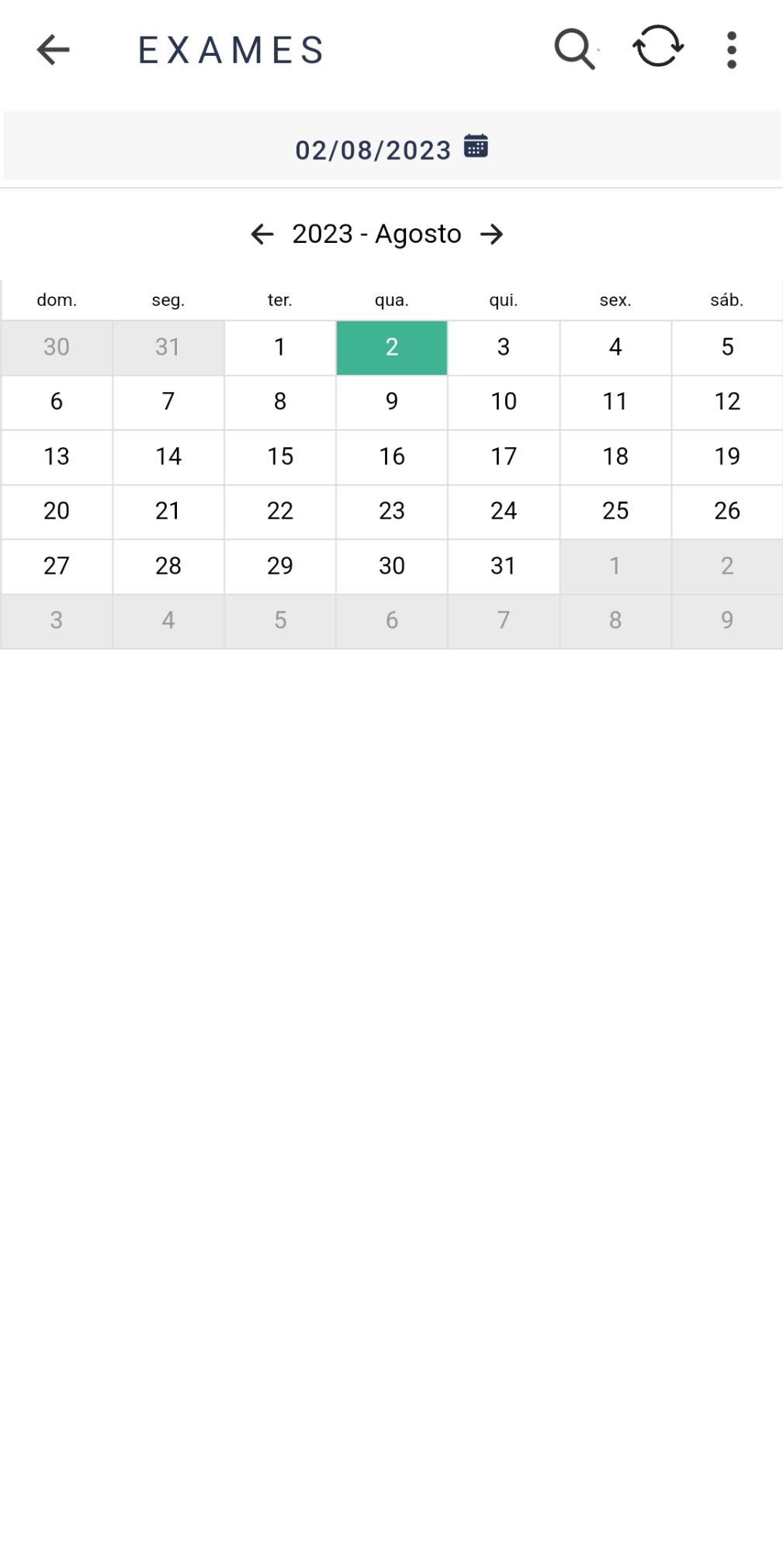Choose August 31 in the calendar

tap(504, 567)
